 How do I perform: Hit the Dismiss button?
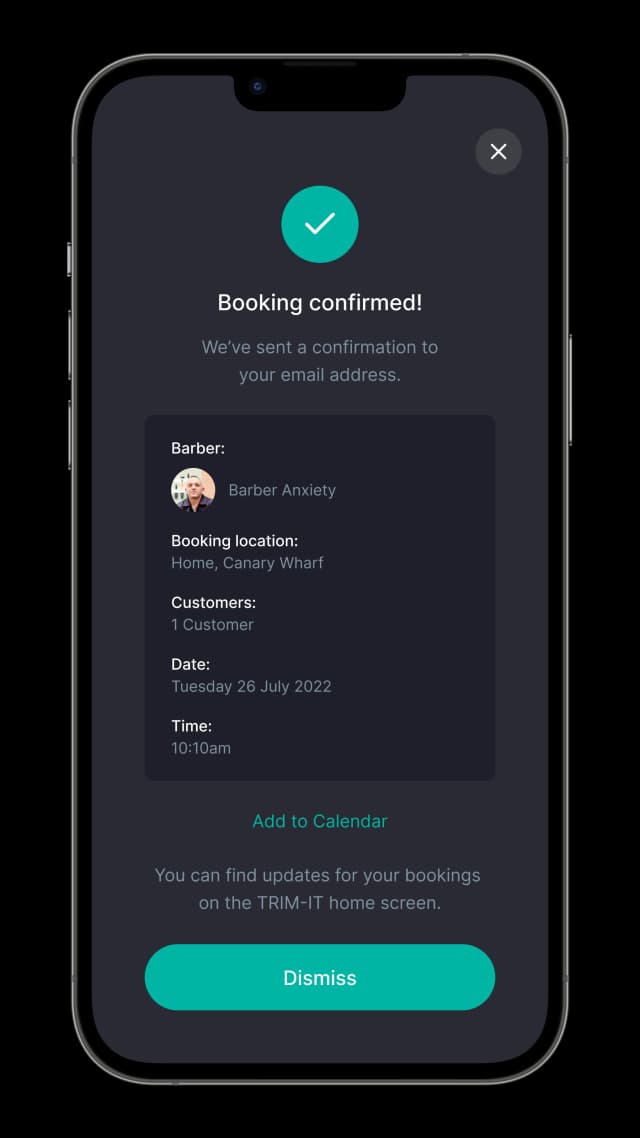320,977
